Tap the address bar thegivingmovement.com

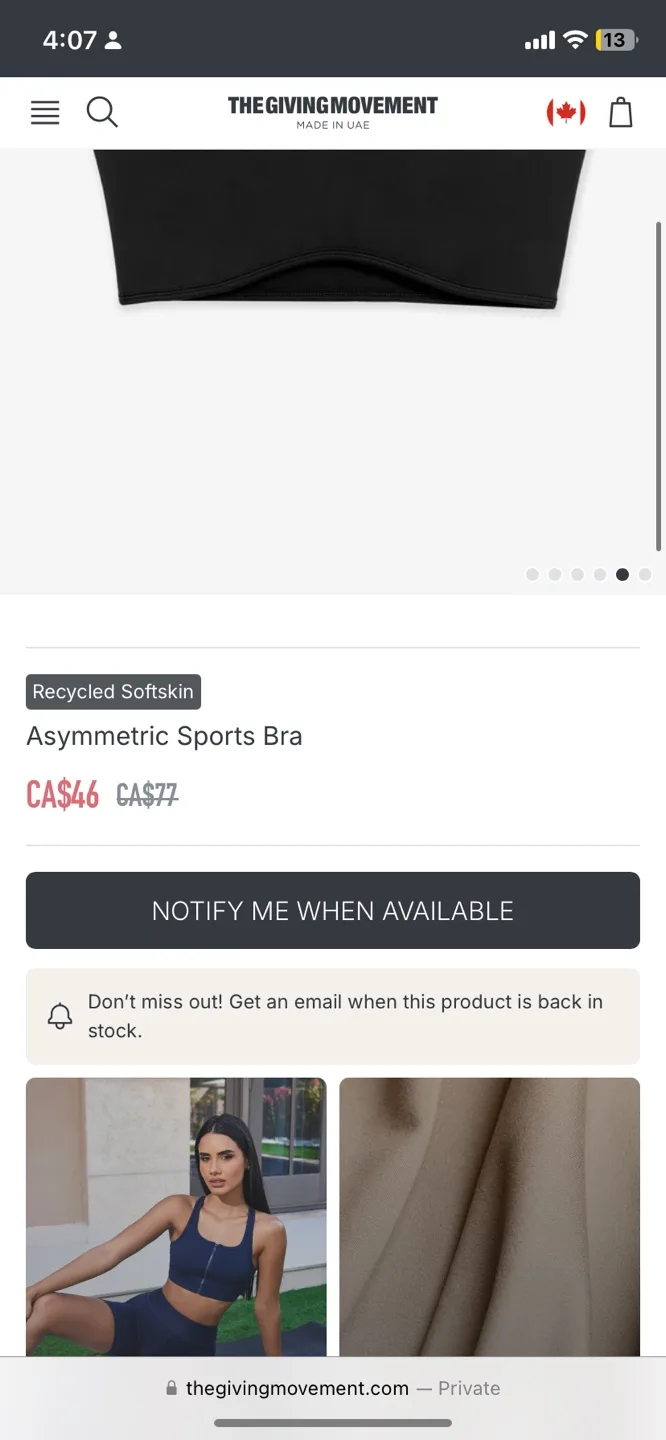(x=332, y=1388)
